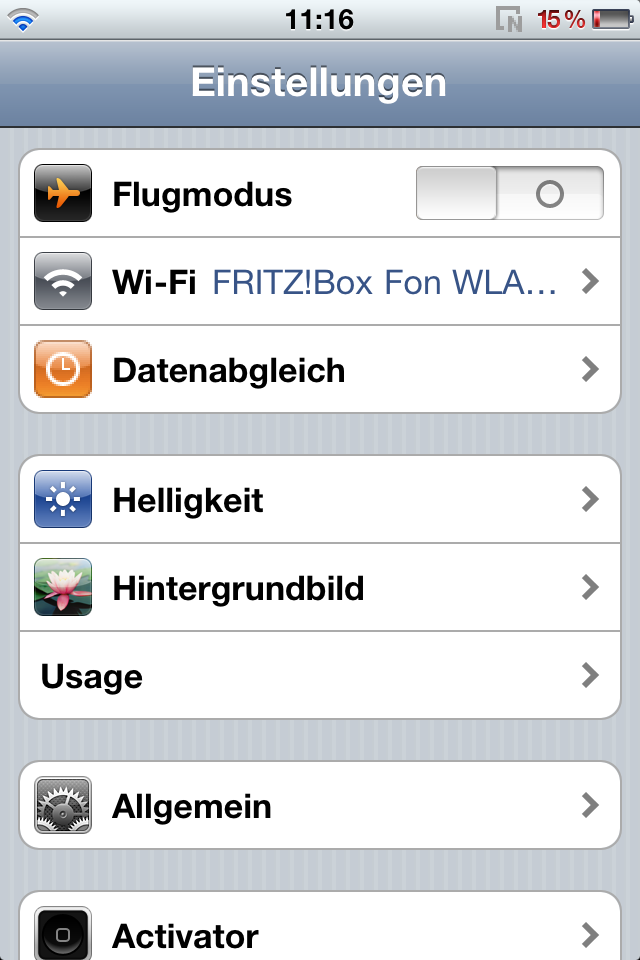This screenshot has width=640, height=960.
Task: Open the Usage row
Action: 320,676
